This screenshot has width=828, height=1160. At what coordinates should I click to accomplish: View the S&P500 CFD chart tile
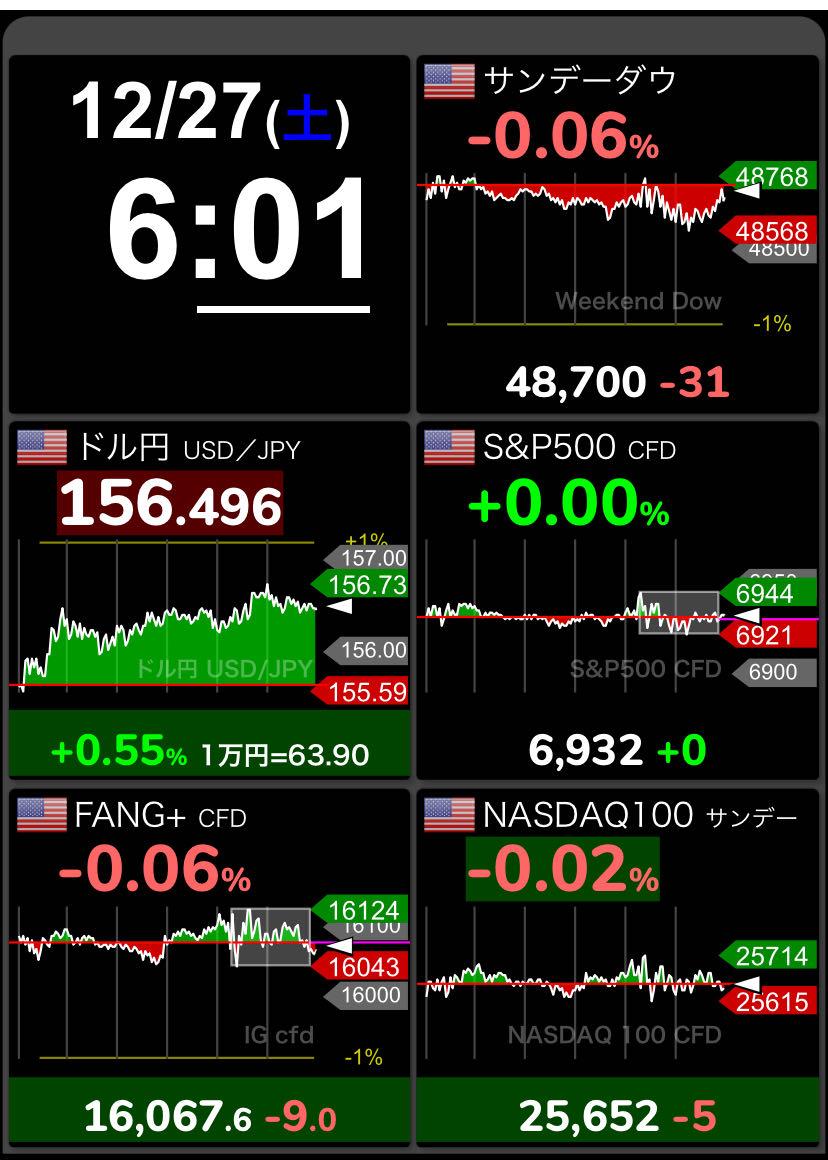pyautogui.click(x=617, y=600)
